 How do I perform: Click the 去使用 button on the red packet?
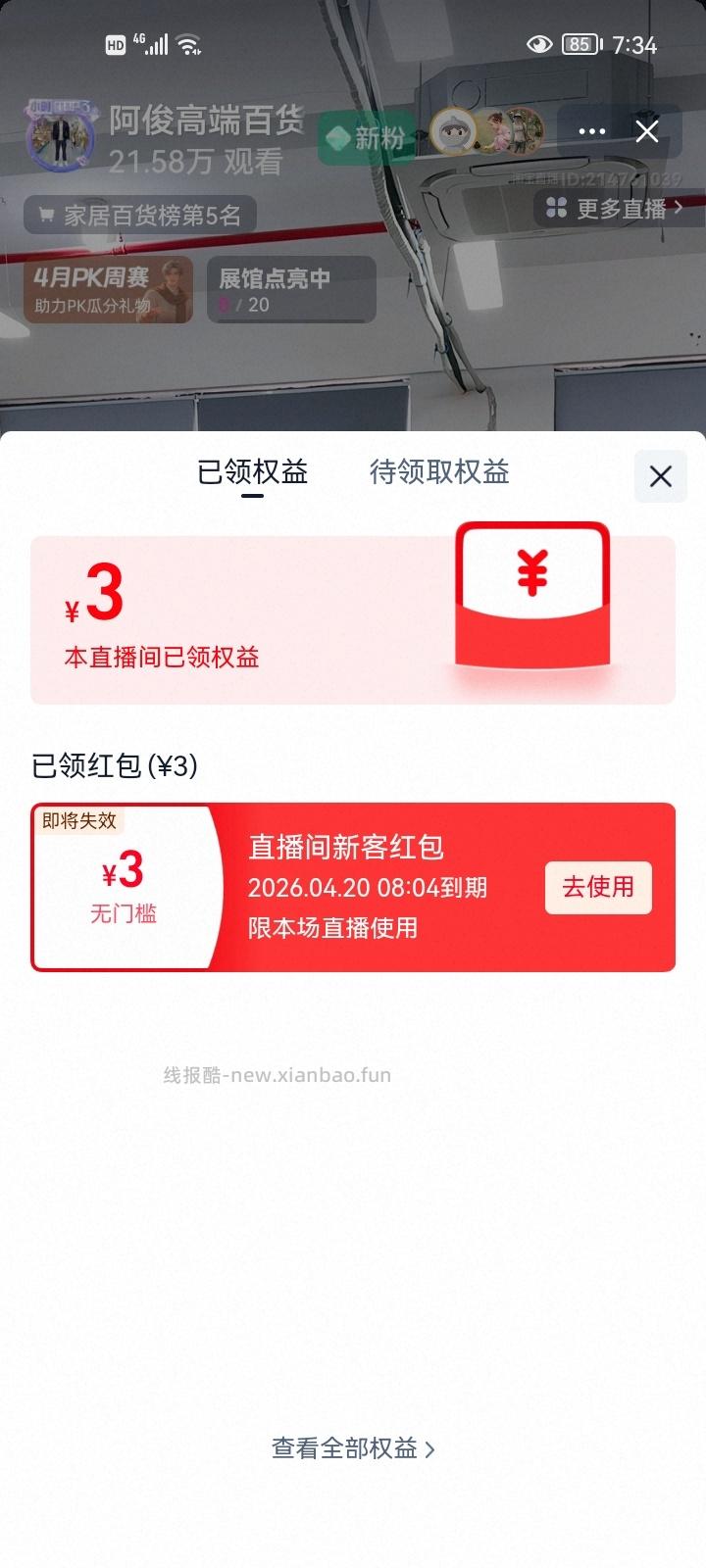pyautogui.click(x=598, y=887)
